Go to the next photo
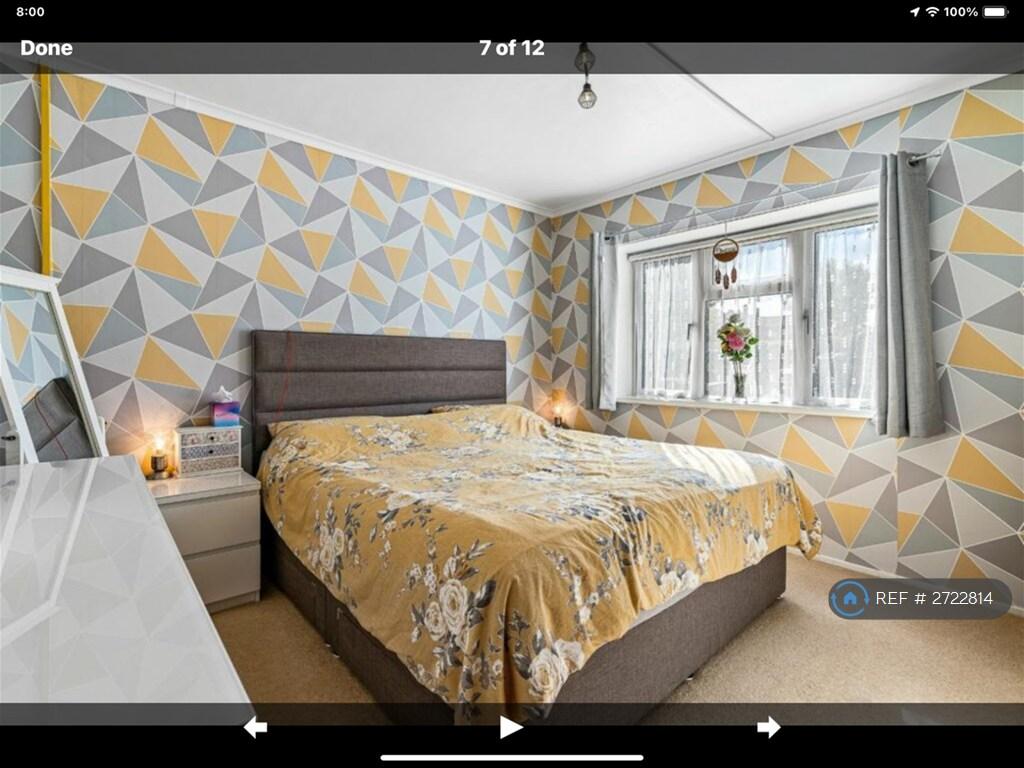The width and height of the screenshot is (1024, 768). click(x=768, y=727)
